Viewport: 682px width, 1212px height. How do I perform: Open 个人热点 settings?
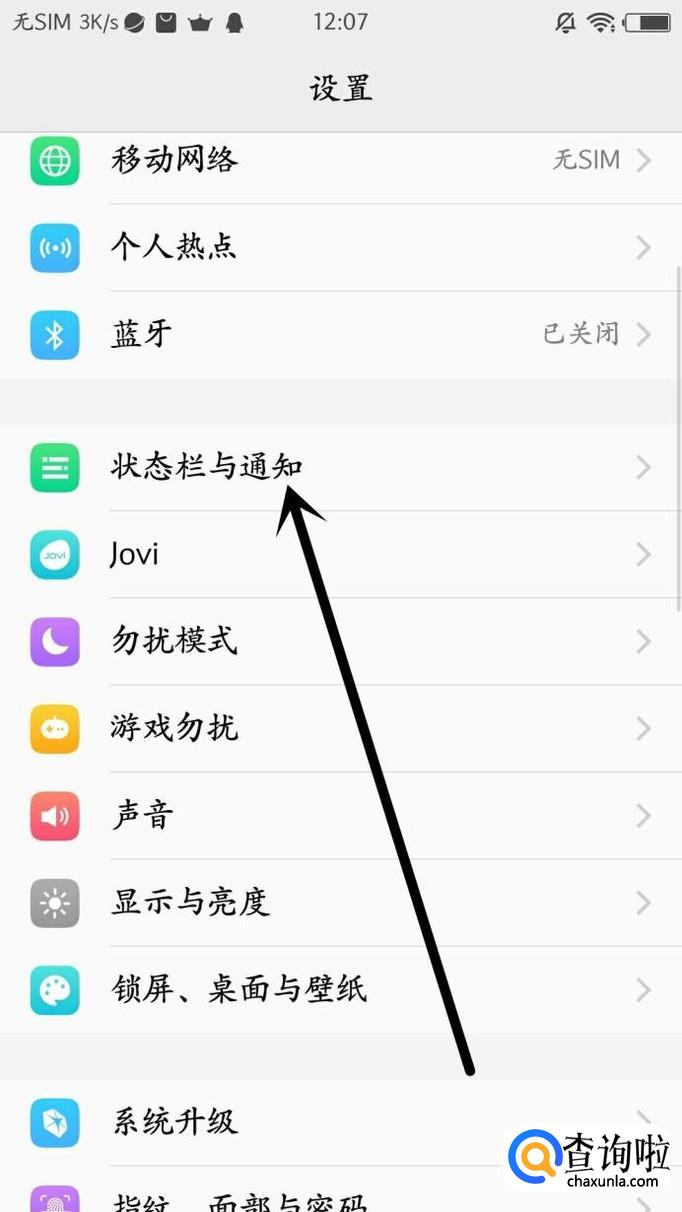(x=340, y=247)
